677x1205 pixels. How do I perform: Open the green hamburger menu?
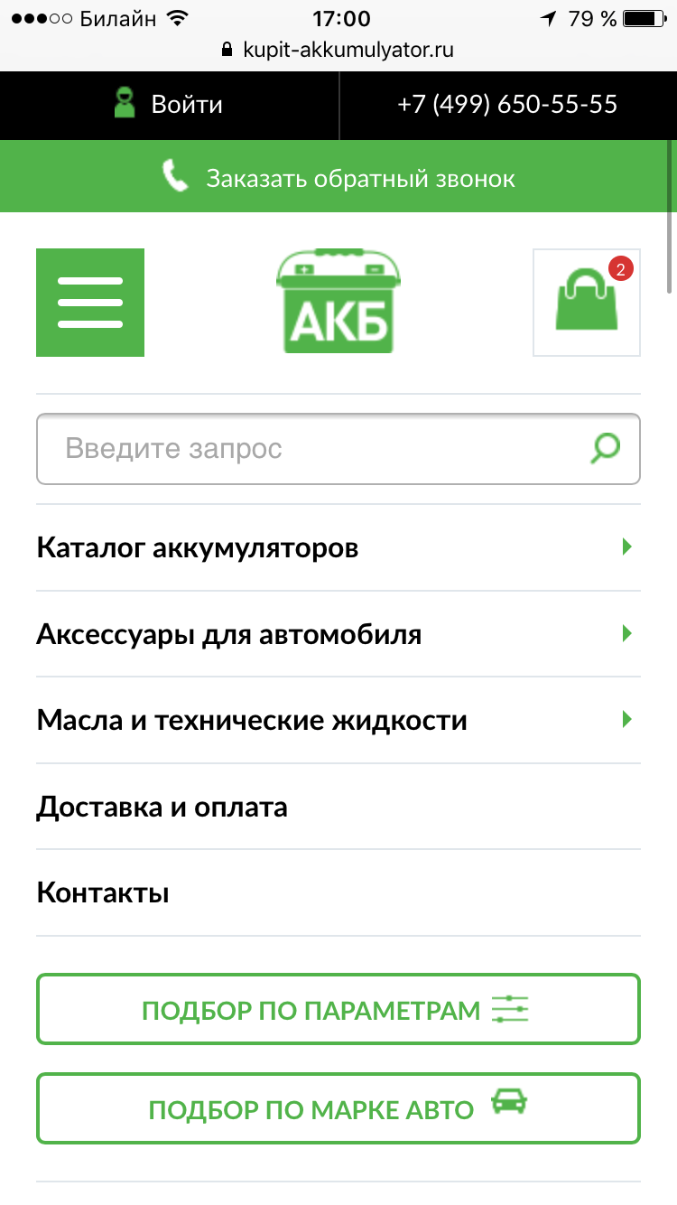coord(90,302)
